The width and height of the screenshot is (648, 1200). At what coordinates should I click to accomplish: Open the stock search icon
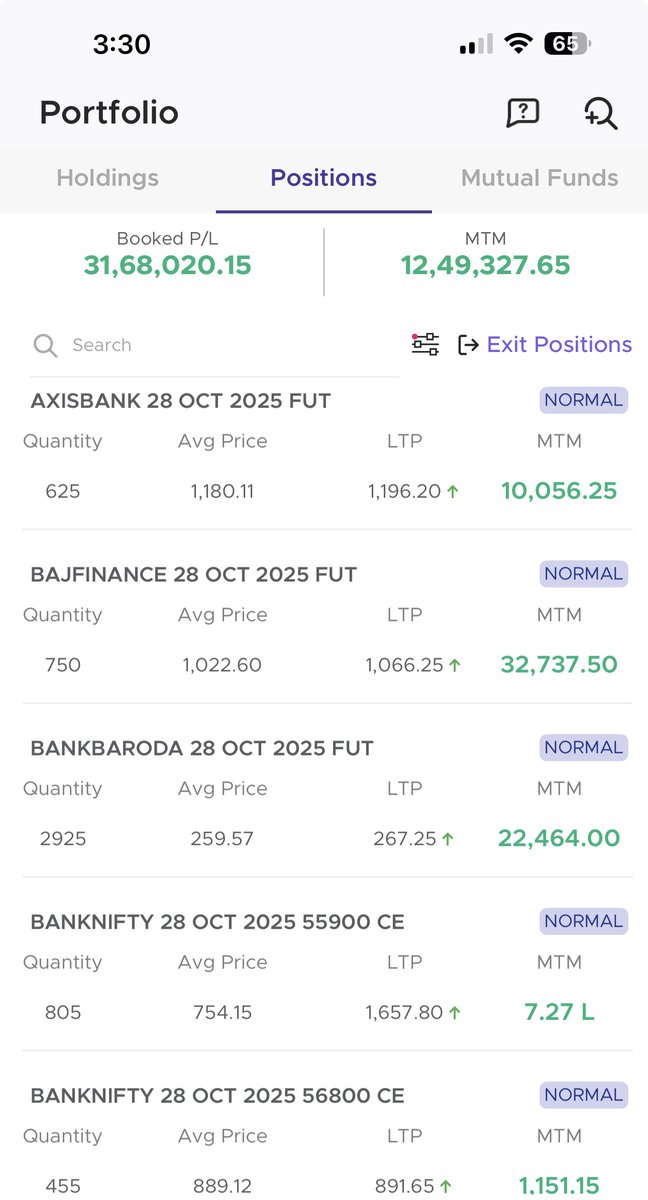(601, 112)
